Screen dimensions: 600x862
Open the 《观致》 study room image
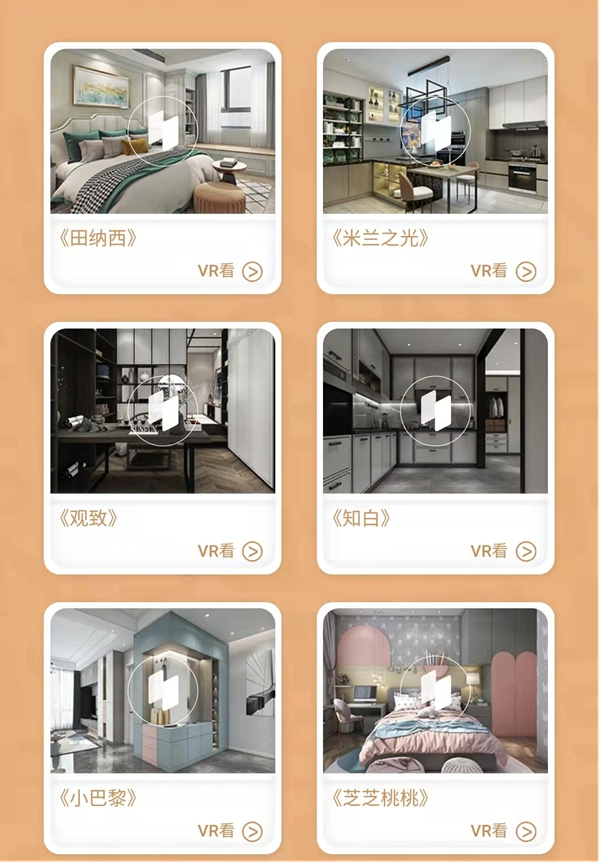[162, 410]
